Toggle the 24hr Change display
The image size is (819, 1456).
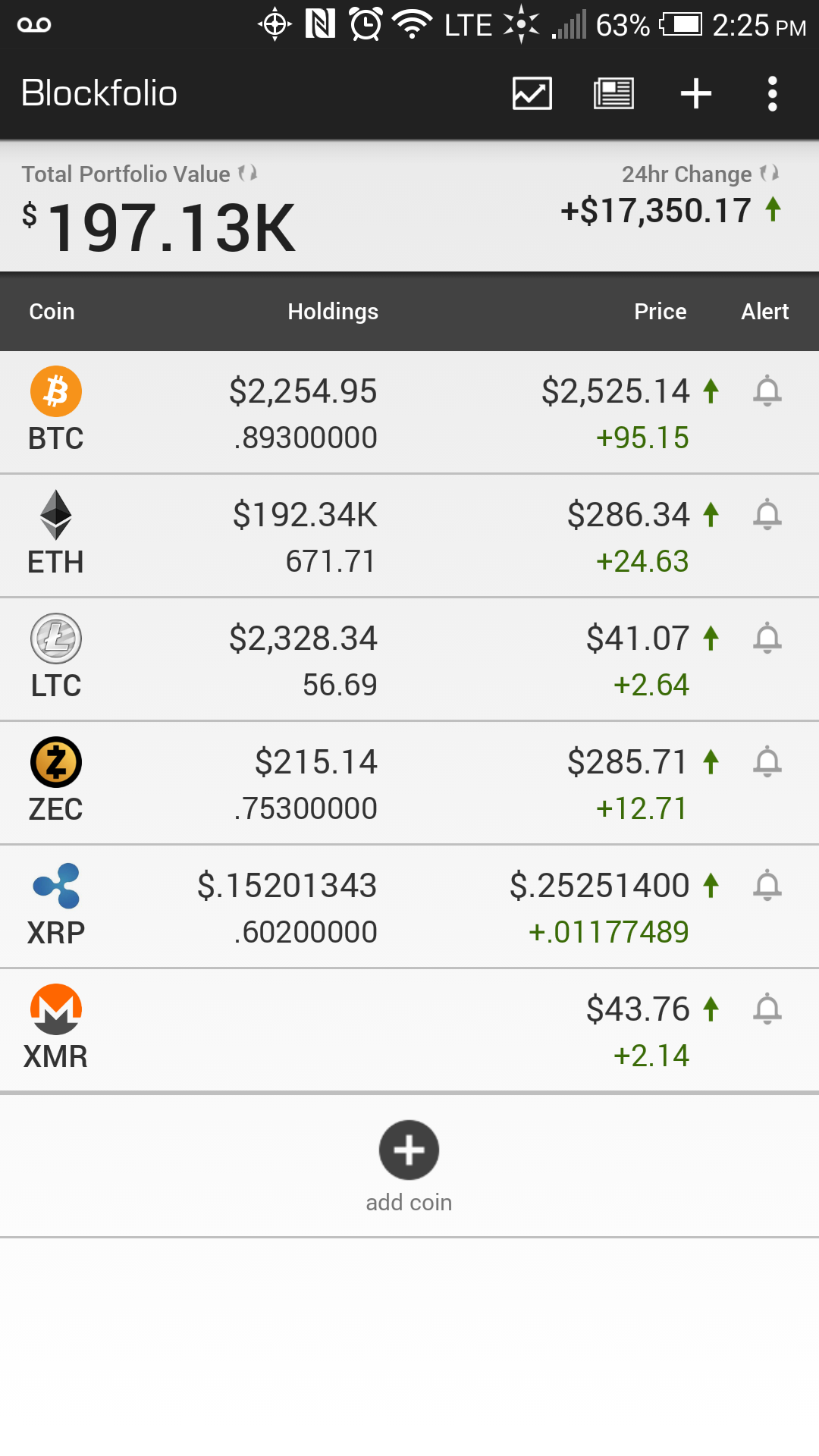(x=769, y=174)
